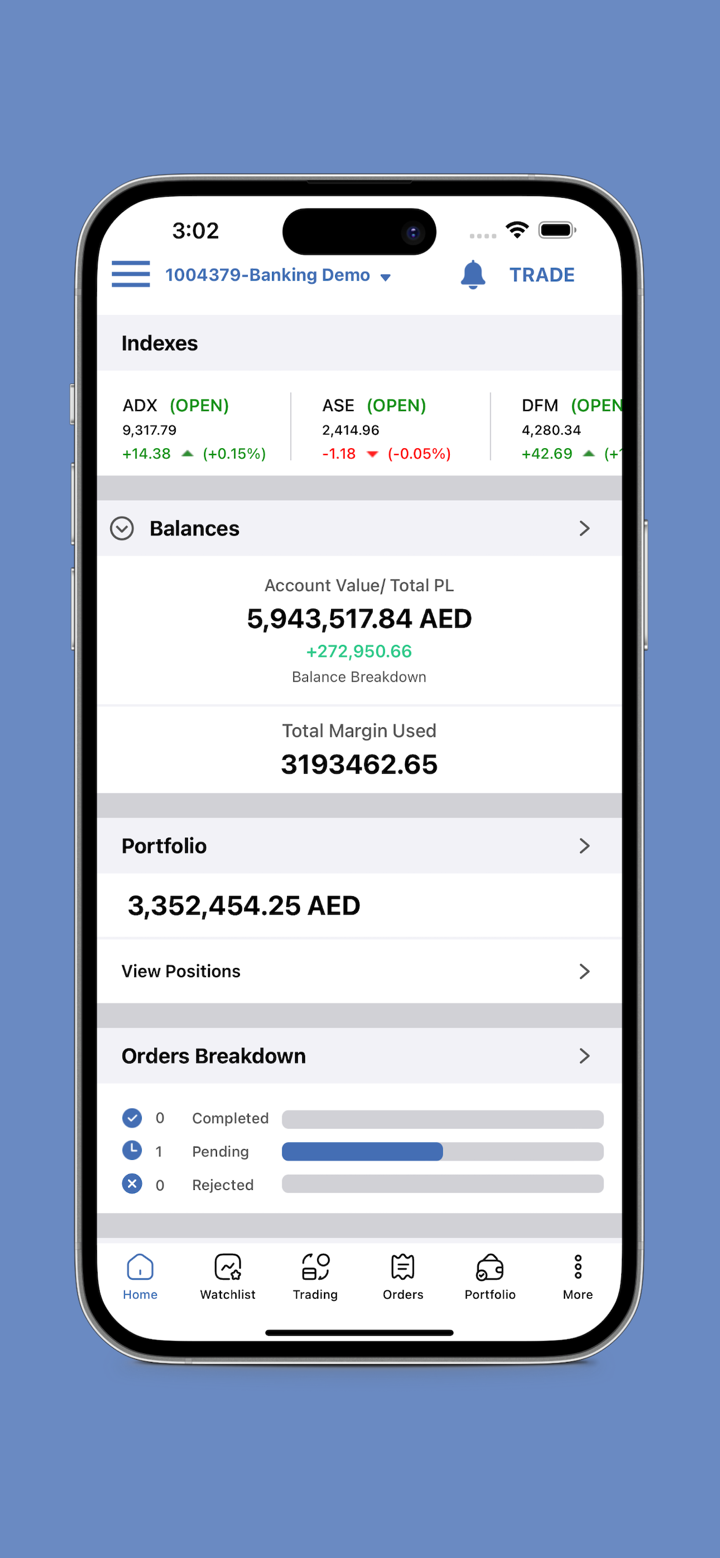Open the More tab
720x1558 pixels.
[x=577, y=1277]
